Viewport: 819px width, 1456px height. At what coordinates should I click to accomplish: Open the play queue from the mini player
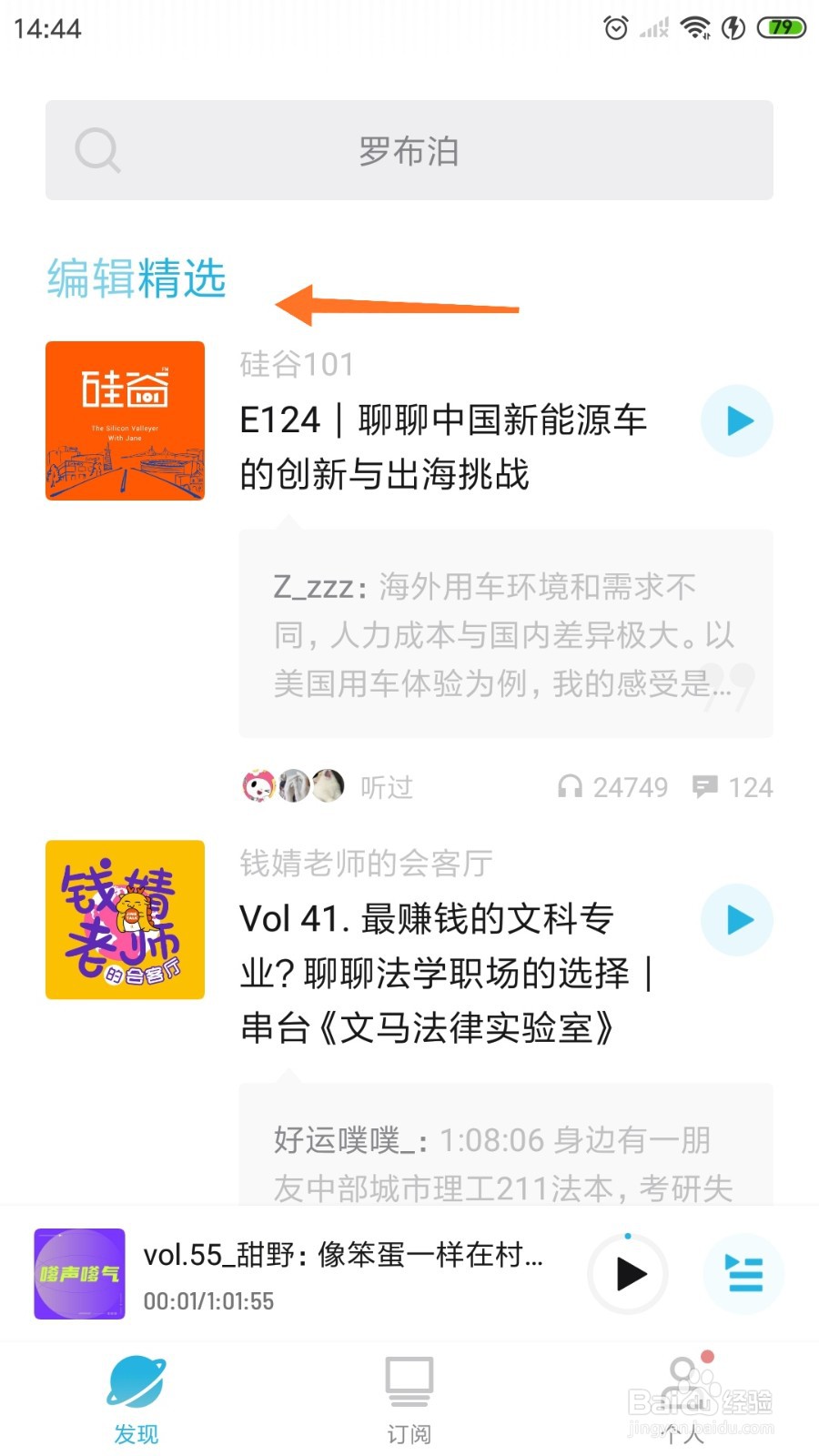coord(743,1275)
